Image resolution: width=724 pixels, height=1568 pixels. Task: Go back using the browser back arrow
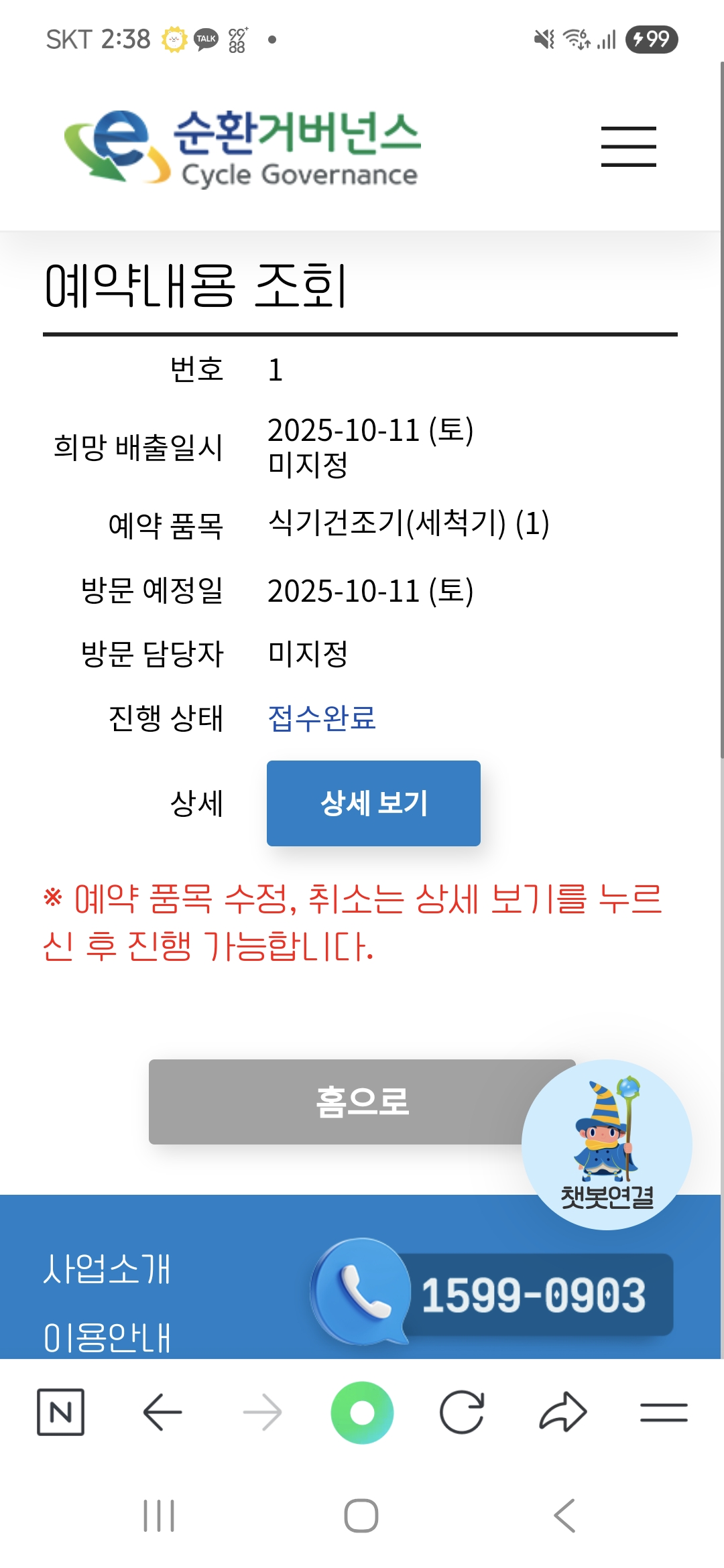click(162, 1412)
